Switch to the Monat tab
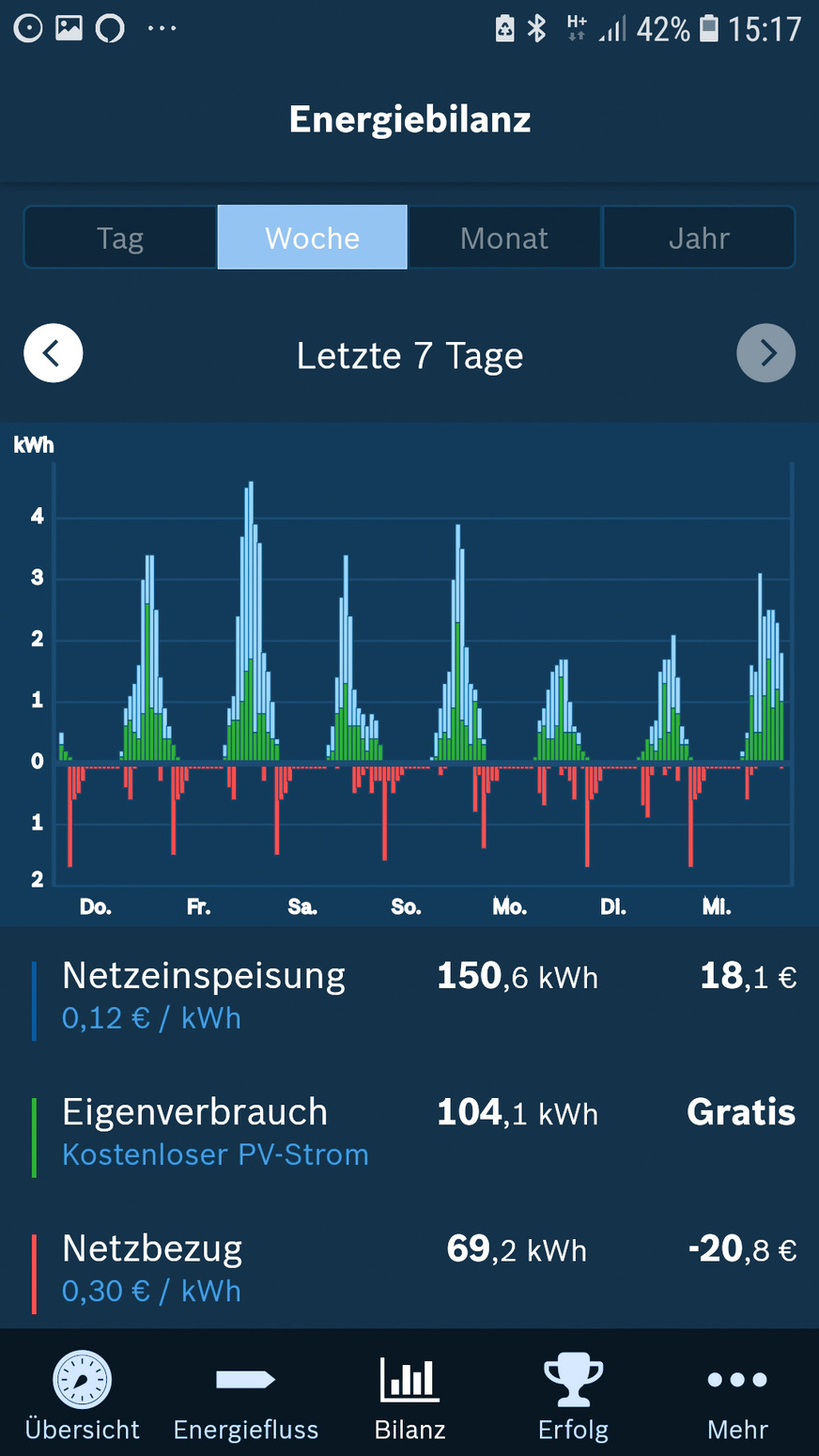Viewport: 819px width, 1456px height. pos(503,237)
